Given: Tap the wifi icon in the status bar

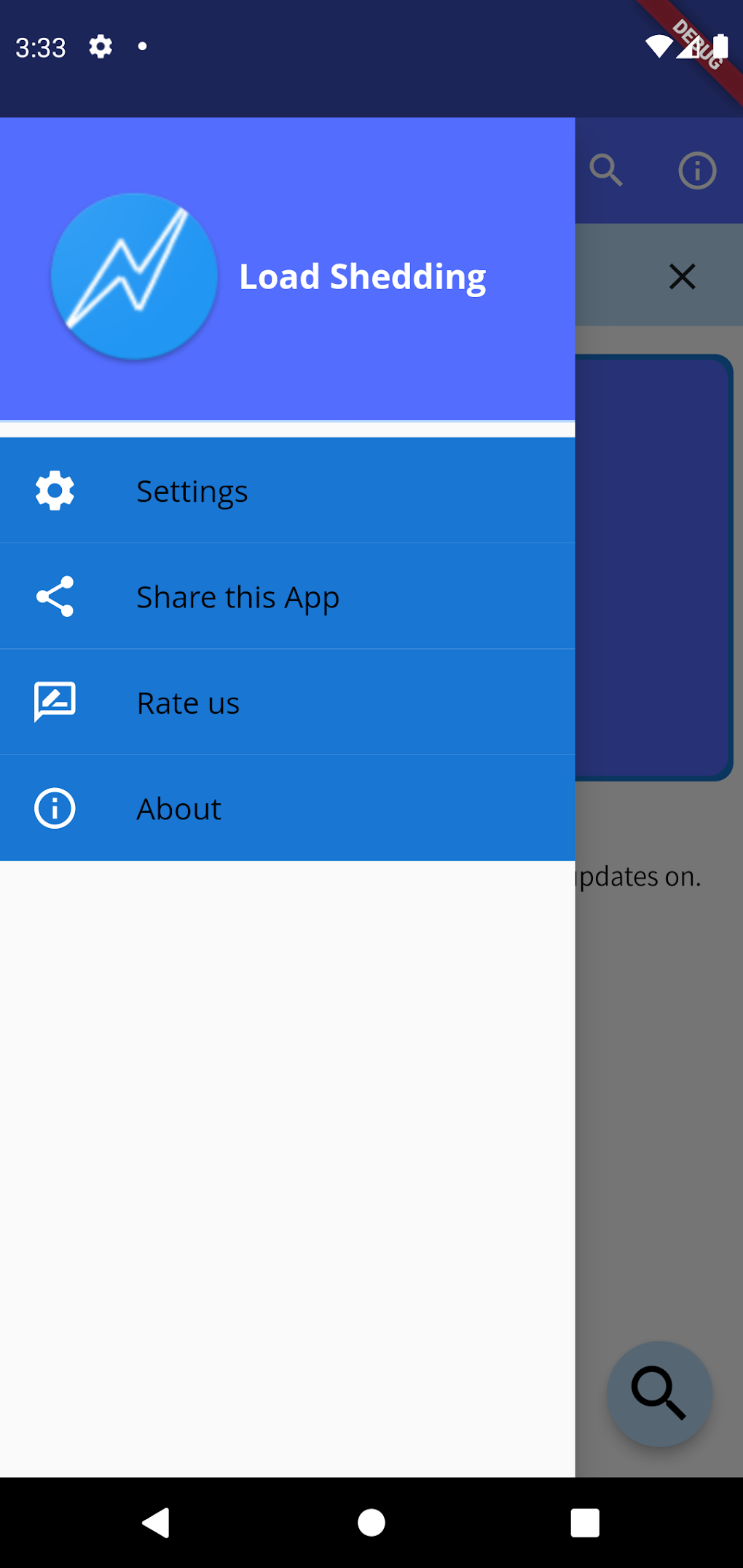Looking at the screenshot, I should coord(658,46).
